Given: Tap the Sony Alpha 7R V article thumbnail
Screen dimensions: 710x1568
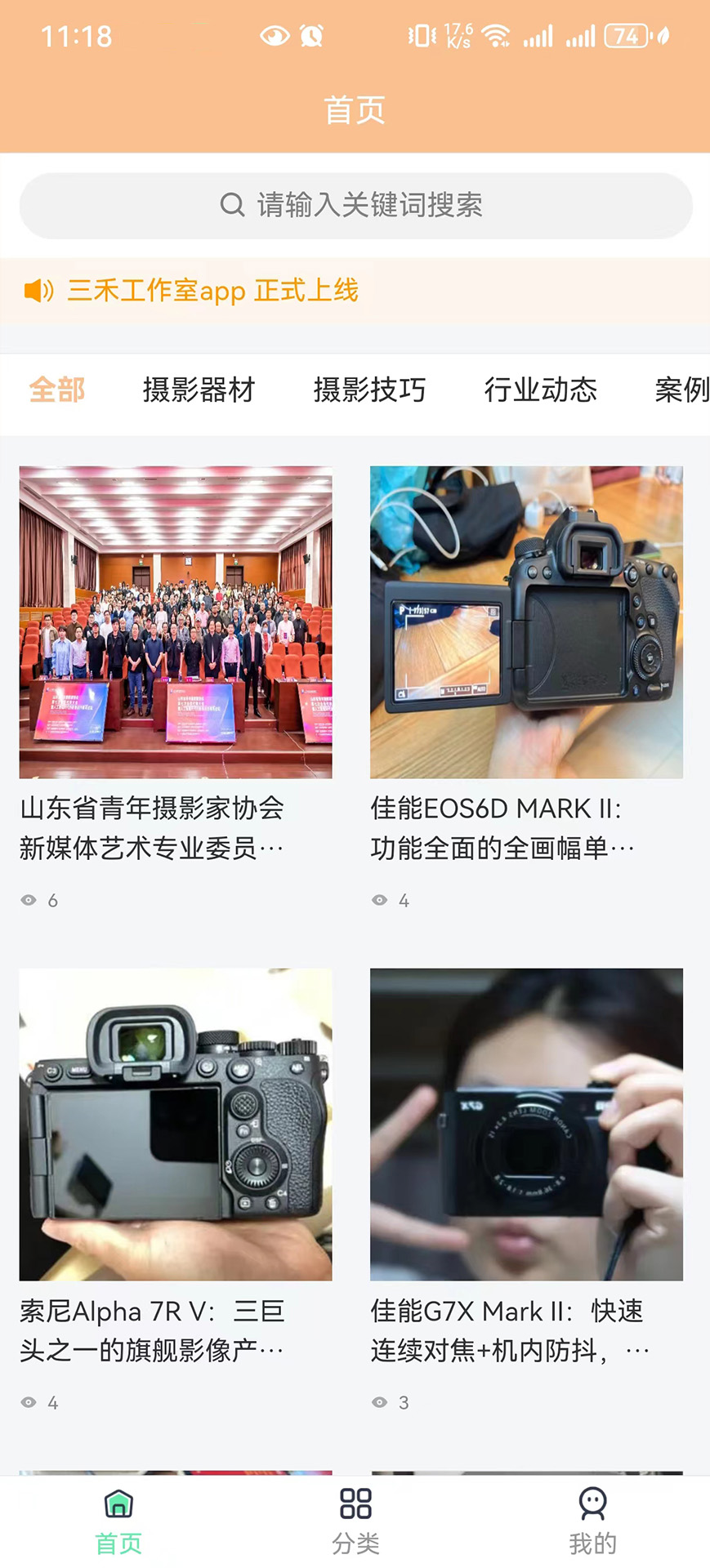Looking at the screenshot, I should [176, 1127].
